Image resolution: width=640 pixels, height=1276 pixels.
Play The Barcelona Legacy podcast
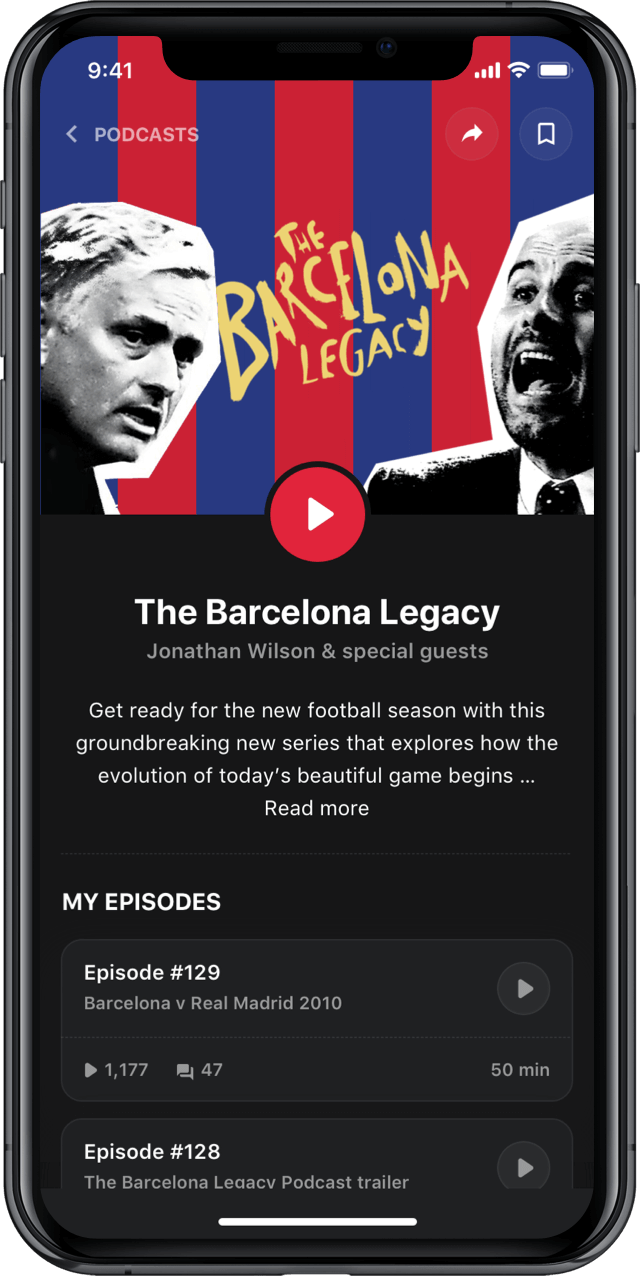318,514
